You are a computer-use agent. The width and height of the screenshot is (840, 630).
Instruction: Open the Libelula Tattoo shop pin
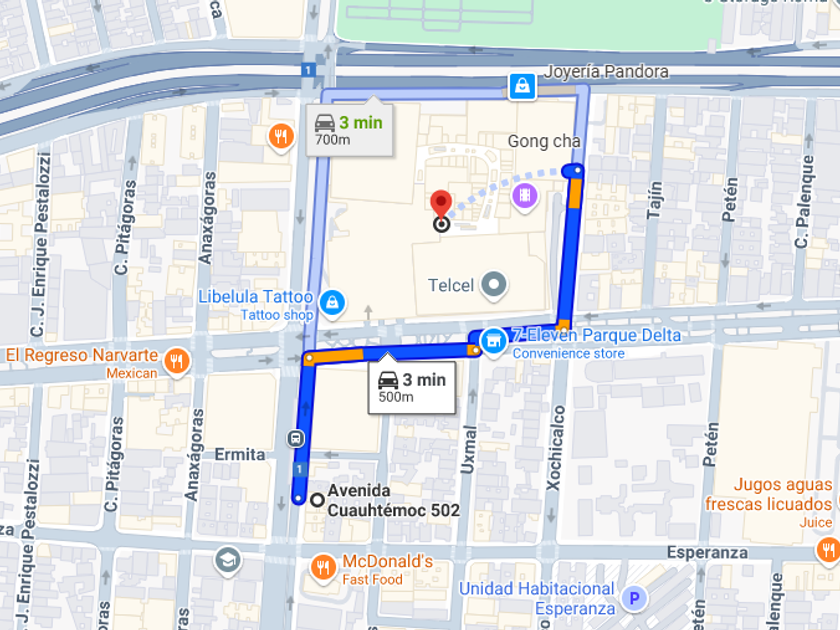pyautogui.click(x=332, y=303)
